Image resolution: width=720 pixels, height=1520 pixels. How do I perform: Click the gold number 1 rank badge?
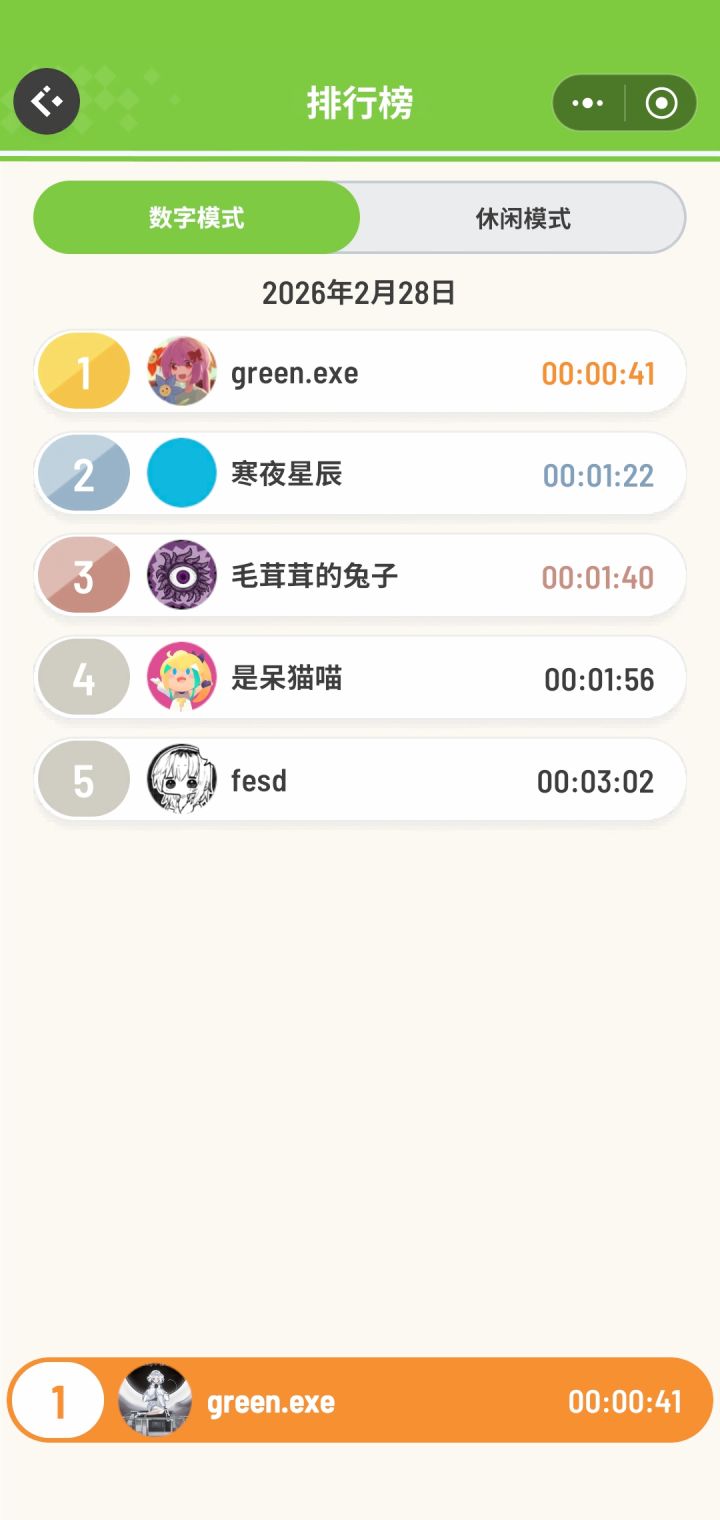[x=84, y=371]
